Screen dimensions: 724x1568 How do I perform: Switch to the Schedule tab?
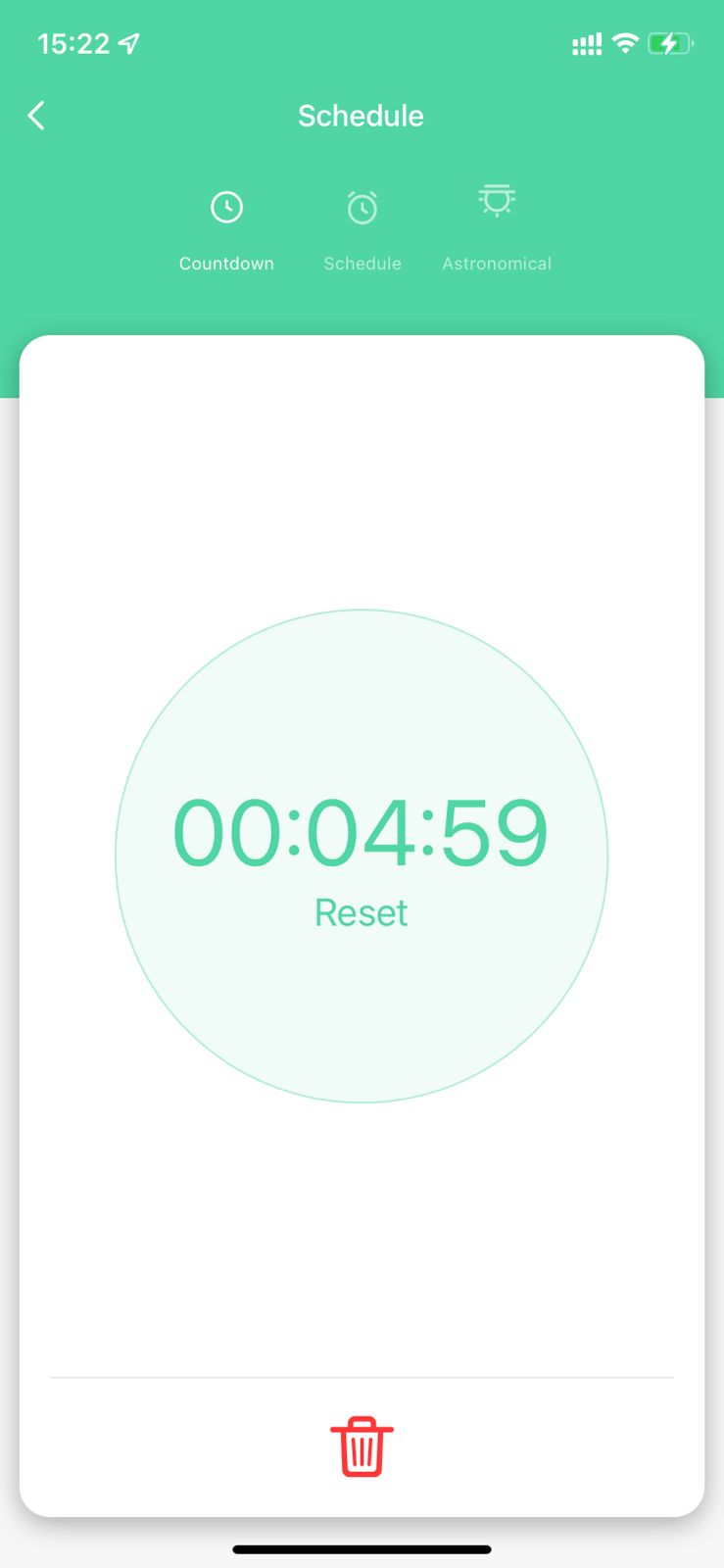pyautogui.click(x=362, y=231)
